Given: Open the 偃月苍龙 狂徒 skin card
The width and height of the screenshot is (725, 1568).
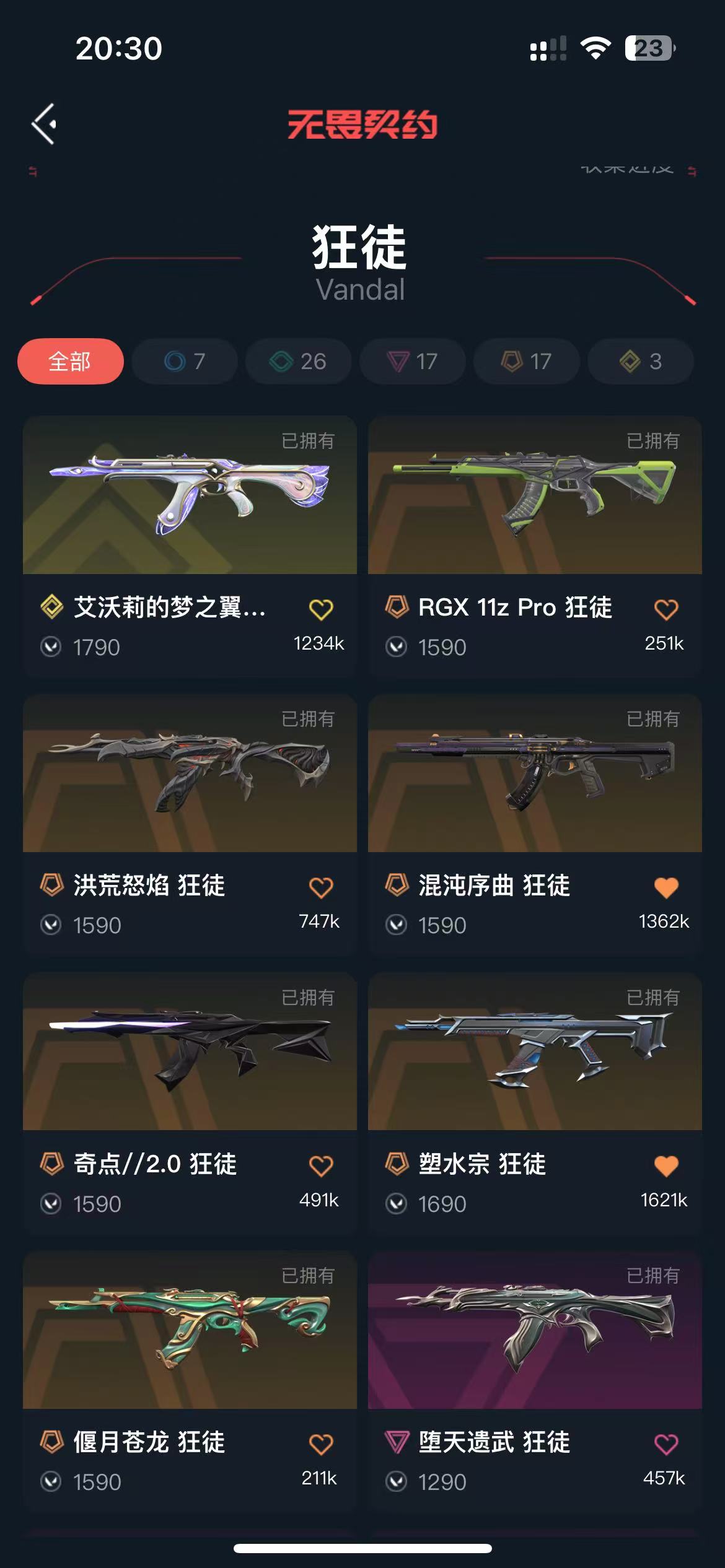Looking at the screenshot, I should (190, 1330).
